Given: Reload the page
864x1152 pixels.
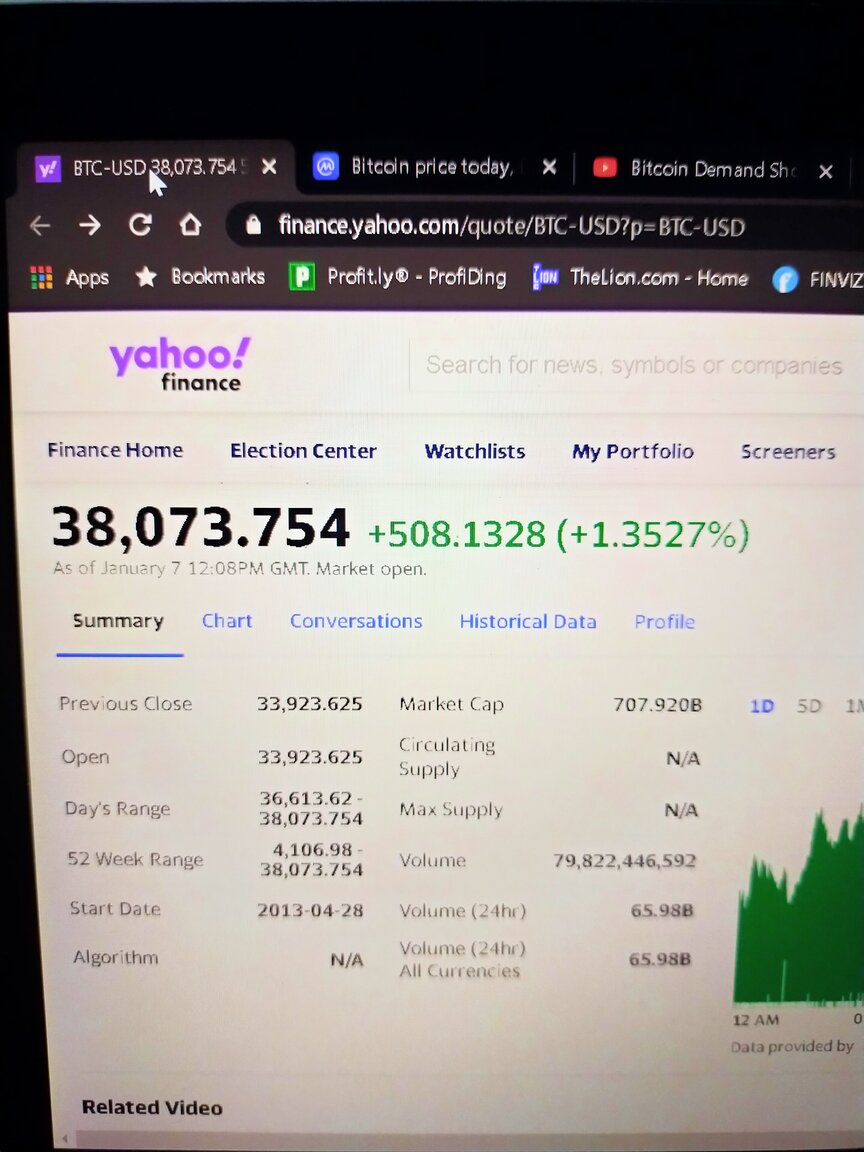Looking at the screenshot, I should 140,225.
